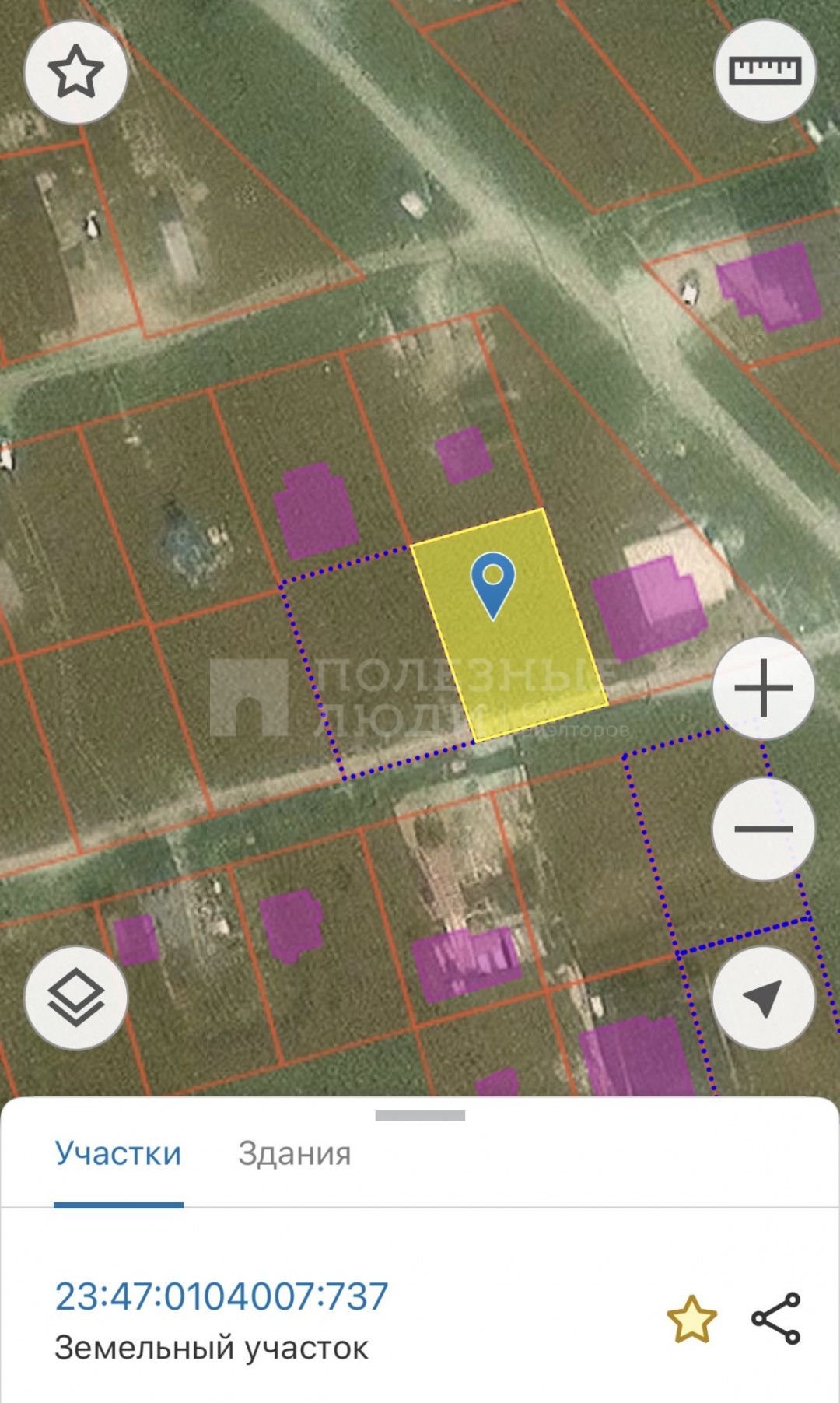This screenshot has width=840, height=1403.
Task: Center map on my location
Action: 763,998
